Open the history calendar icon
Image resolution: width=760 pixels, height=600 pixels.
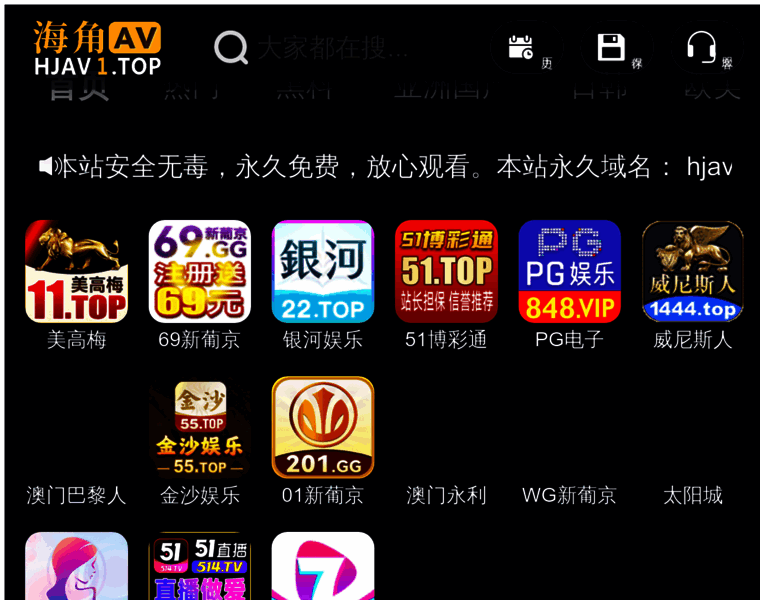tap(522, 47)
